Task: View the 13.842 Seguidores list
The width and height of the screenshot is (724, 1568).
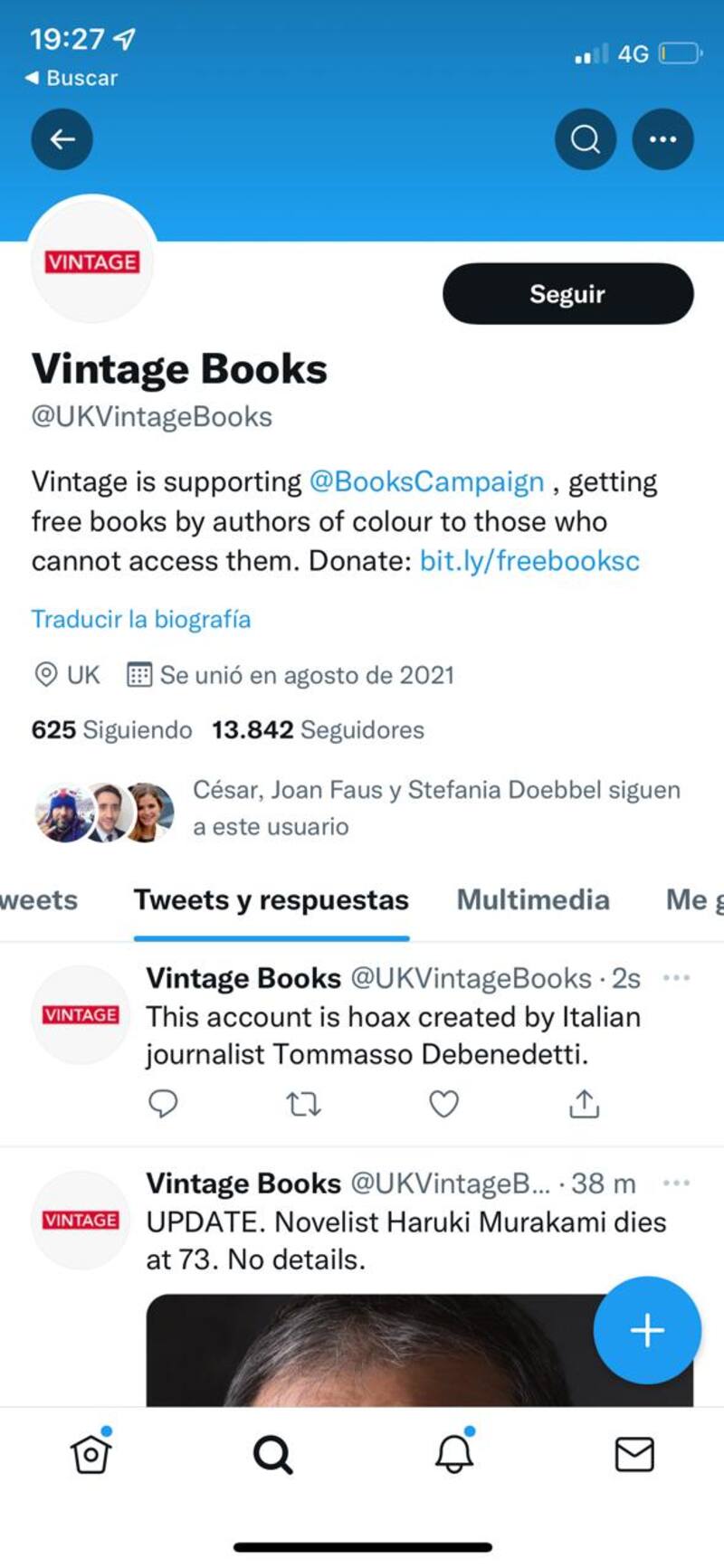Action: [318, 730]
